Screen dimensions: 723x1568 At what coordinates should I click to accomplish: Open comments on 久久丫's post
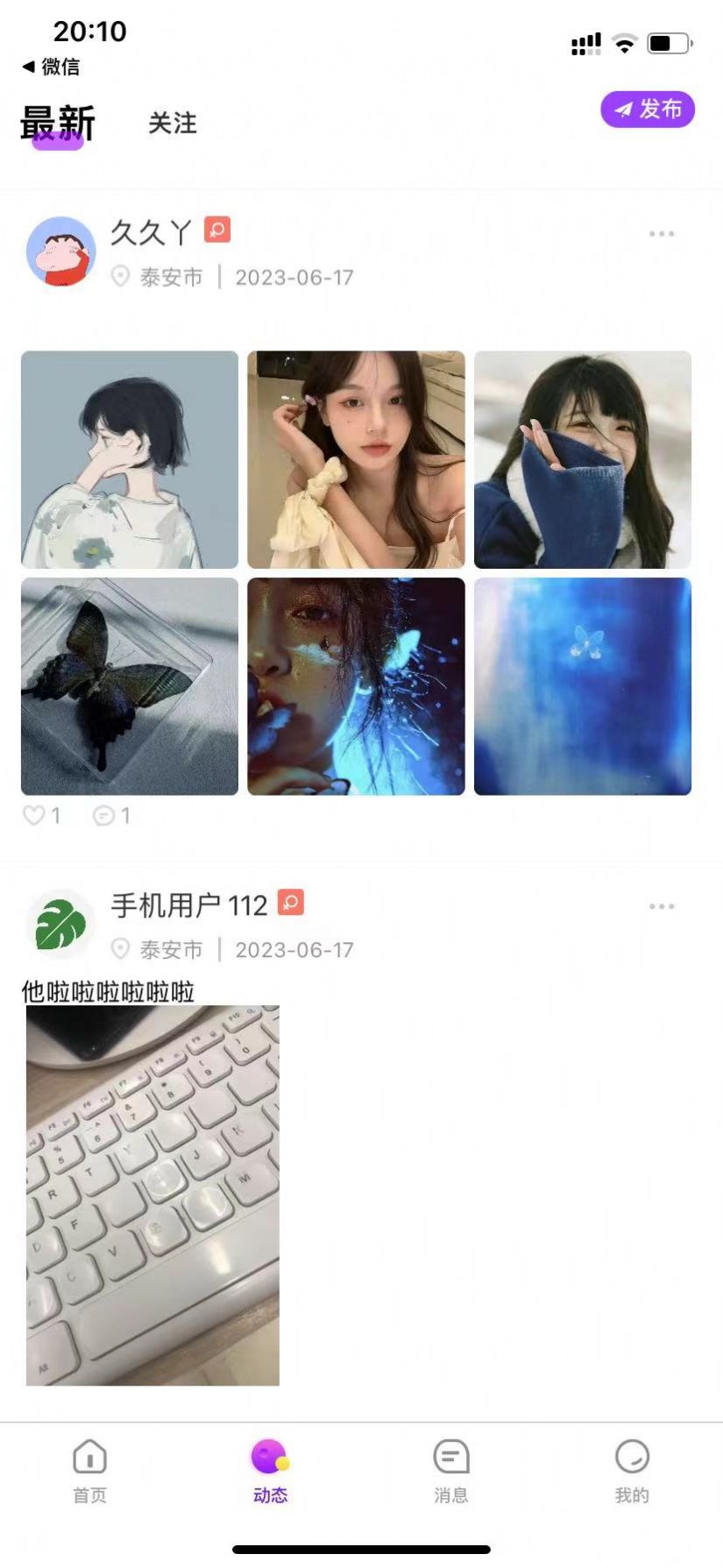click(x=104, y=816)
